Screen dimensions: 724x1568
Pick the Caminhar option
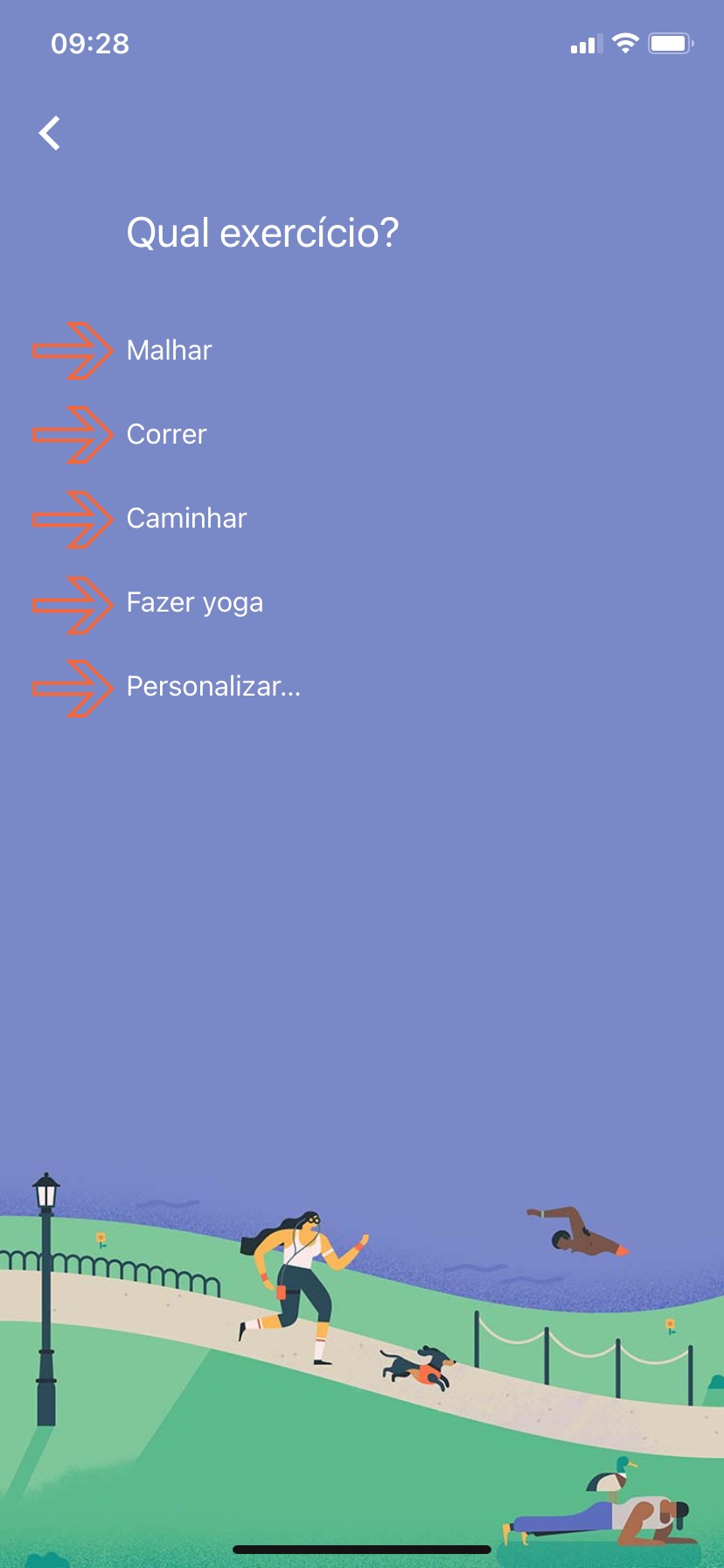(x=186, y=518)
